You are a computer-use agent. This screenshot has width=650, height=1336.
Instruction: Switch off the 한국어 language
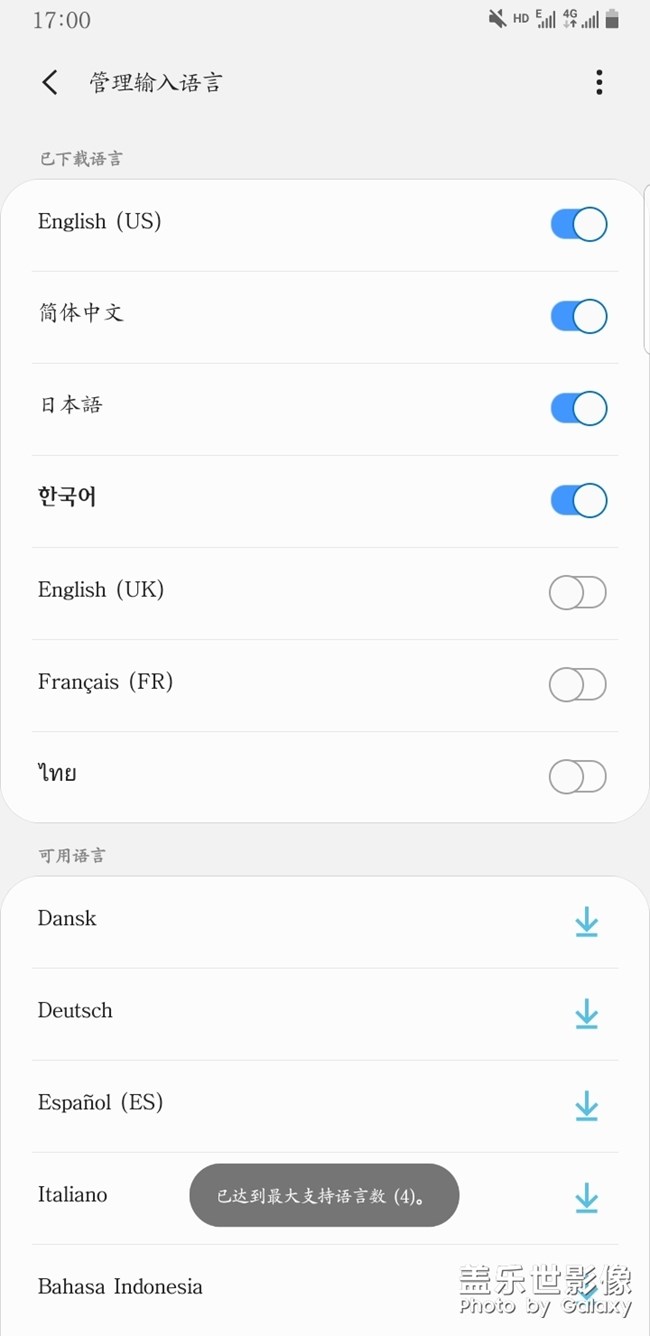(578, 501)
